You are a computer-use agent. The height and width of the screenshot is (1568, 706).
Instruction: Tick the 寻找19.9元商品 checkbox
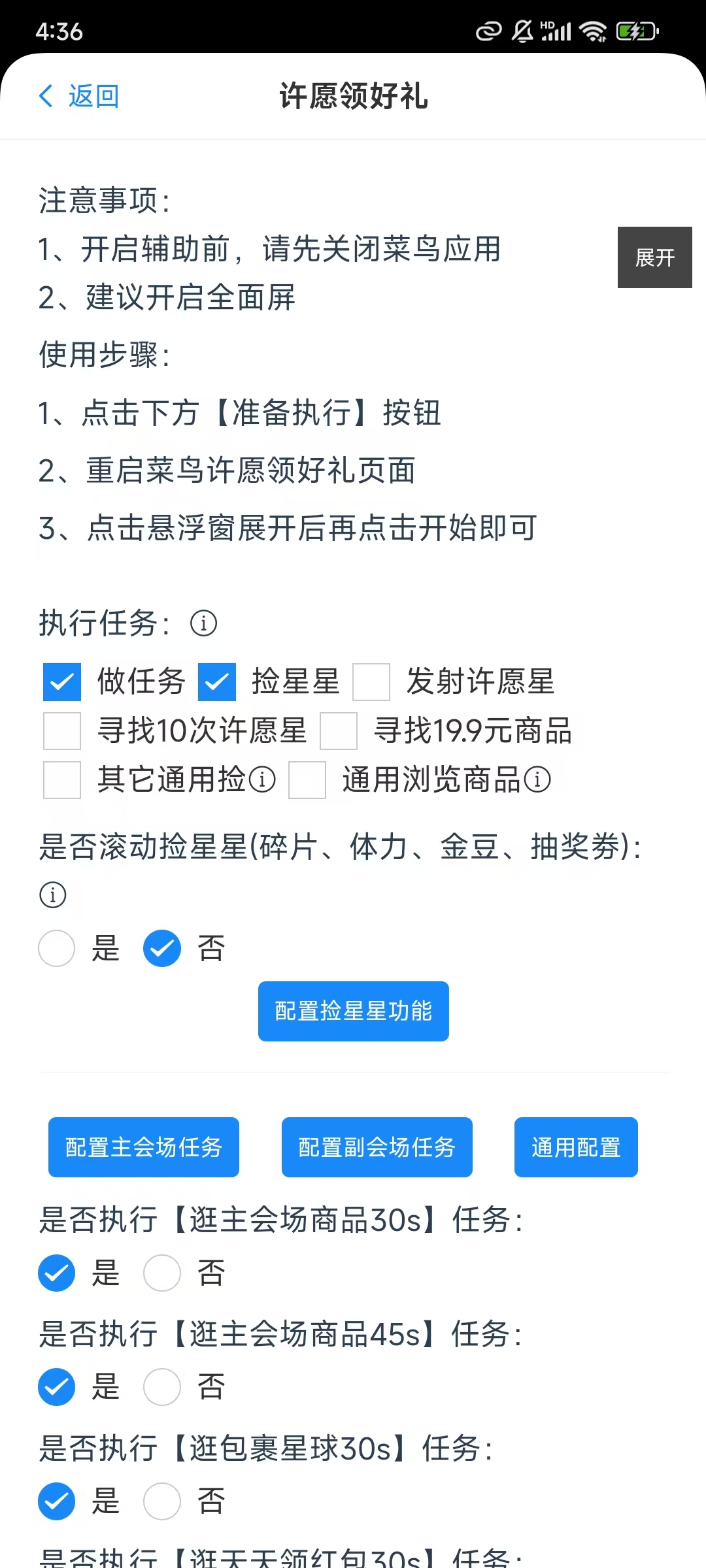pos(339,731)
